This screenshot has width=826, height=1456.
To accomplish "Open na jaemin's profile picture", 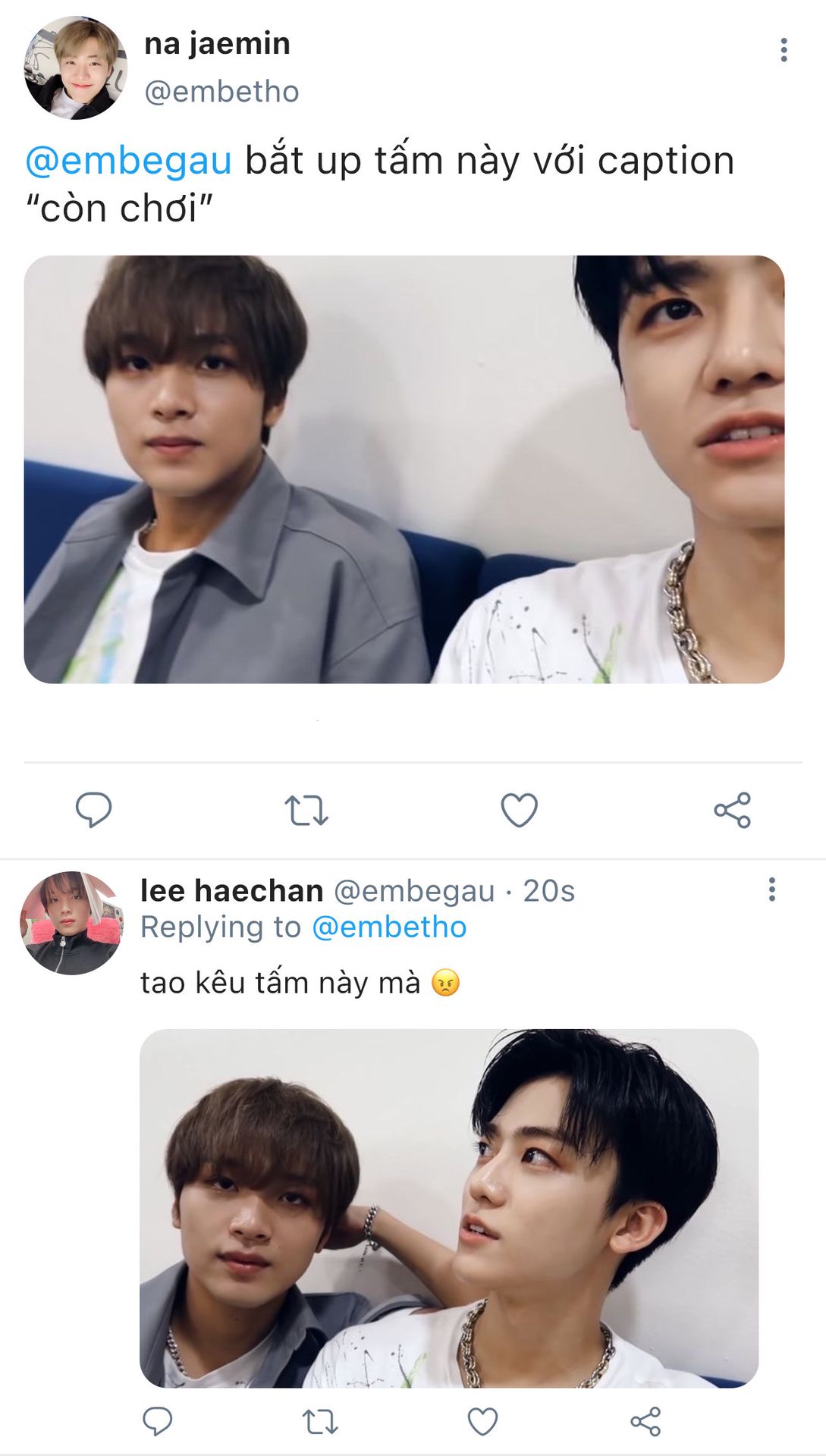I will (x=75, y=67).
